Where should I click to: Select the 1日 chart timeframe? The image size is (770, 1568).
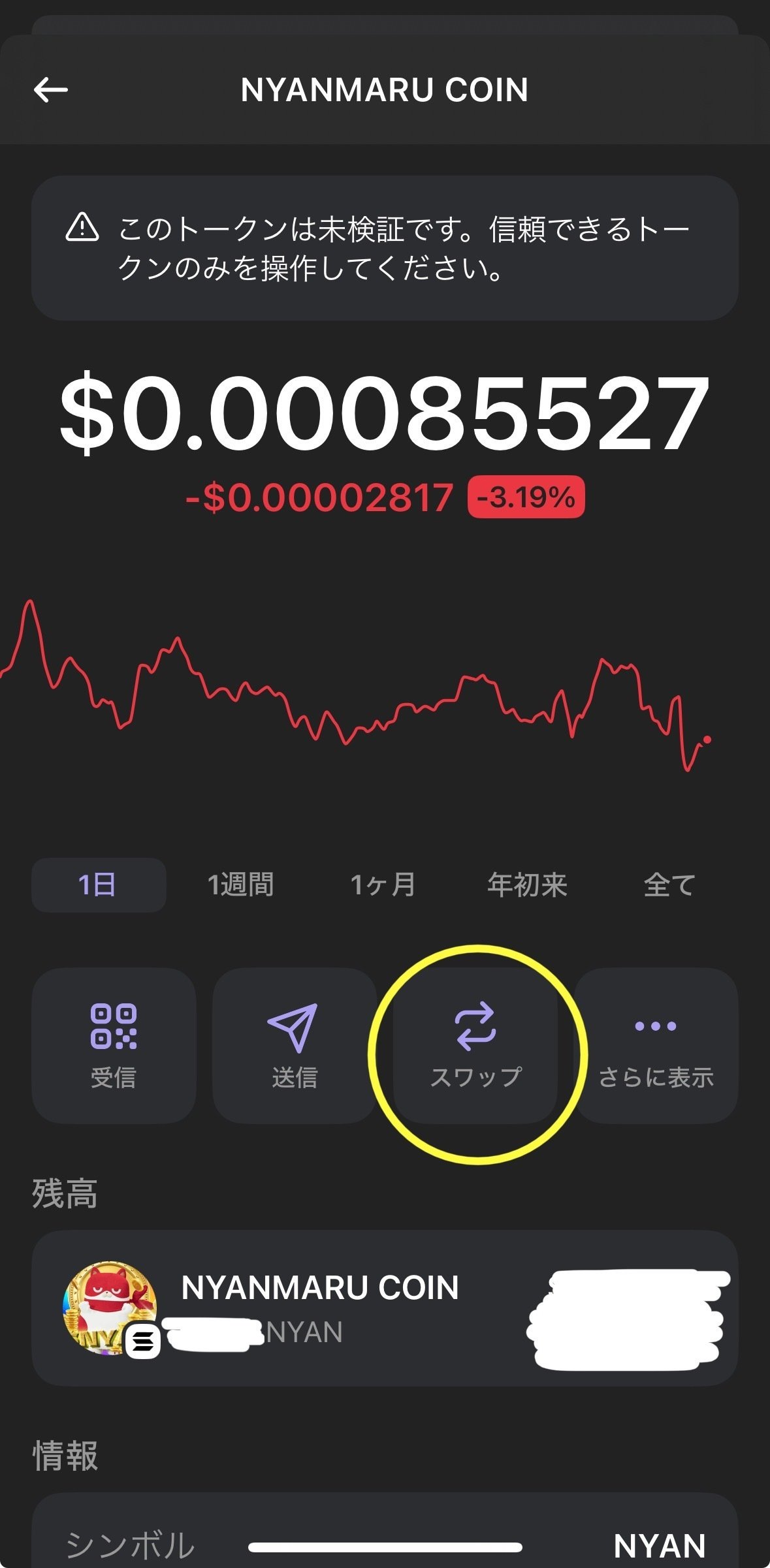click(98, 885)
